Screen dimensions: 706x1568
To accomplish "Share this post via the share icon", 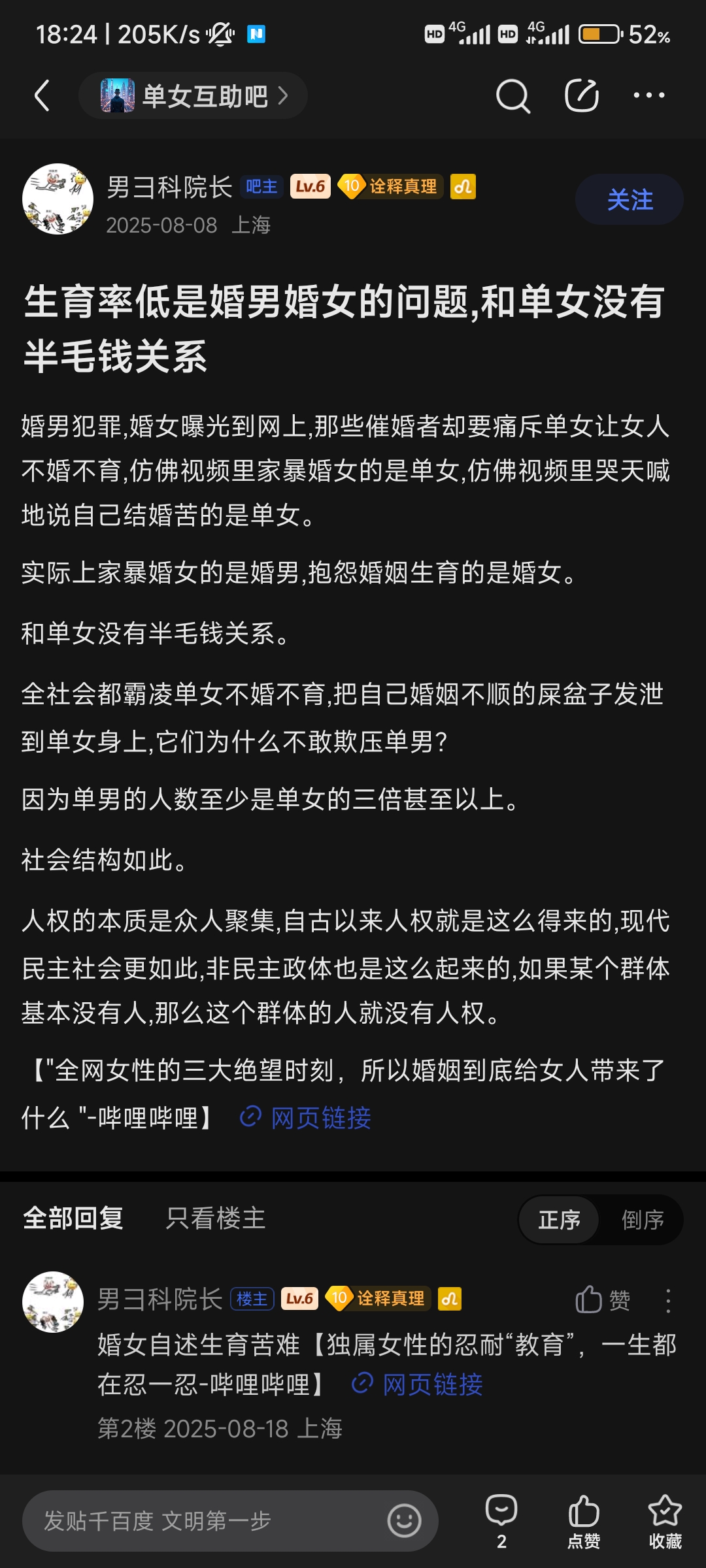I will pyautogui.click(x=582, y=96).
